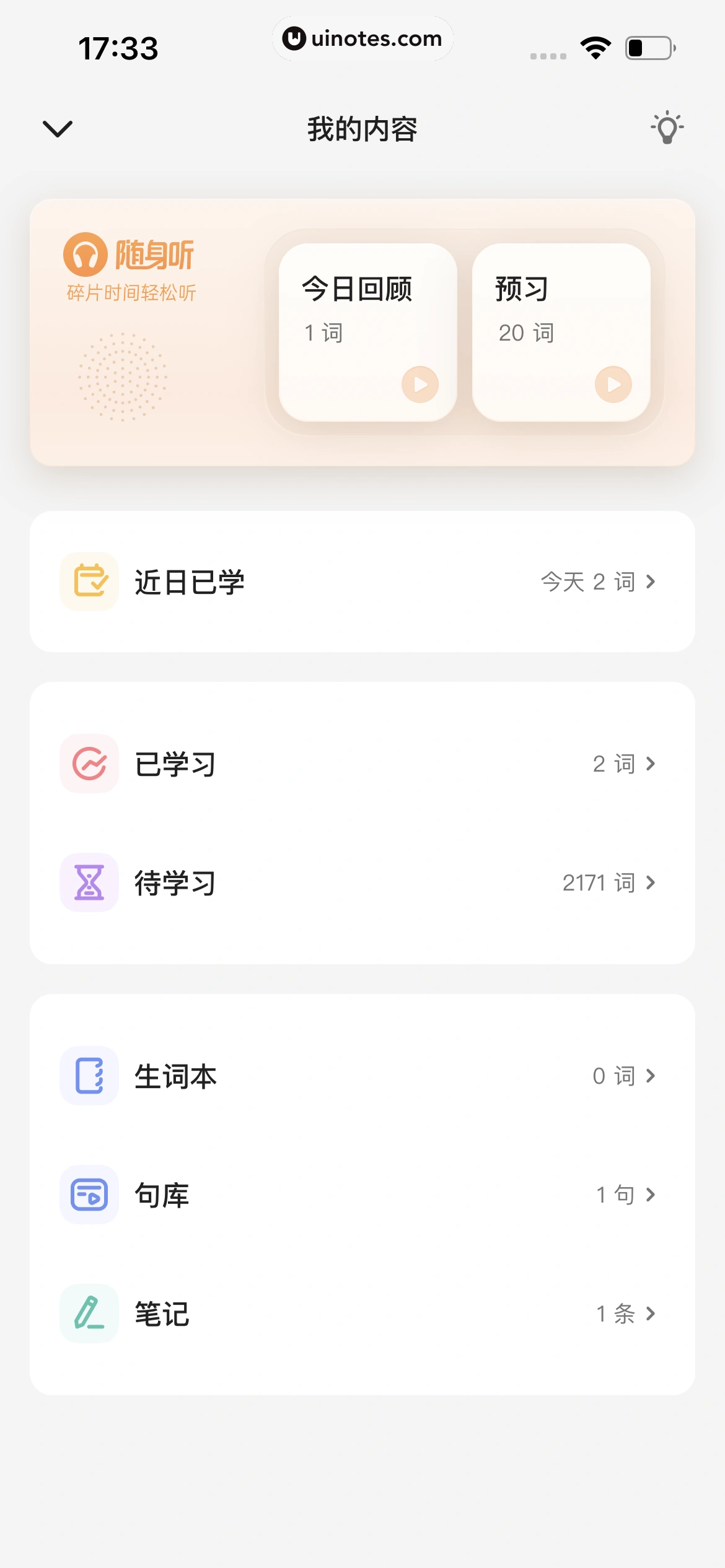725x1568 pixels.
Task: Click the sentence card icon beside 句库
Action: click(89, 1195)
